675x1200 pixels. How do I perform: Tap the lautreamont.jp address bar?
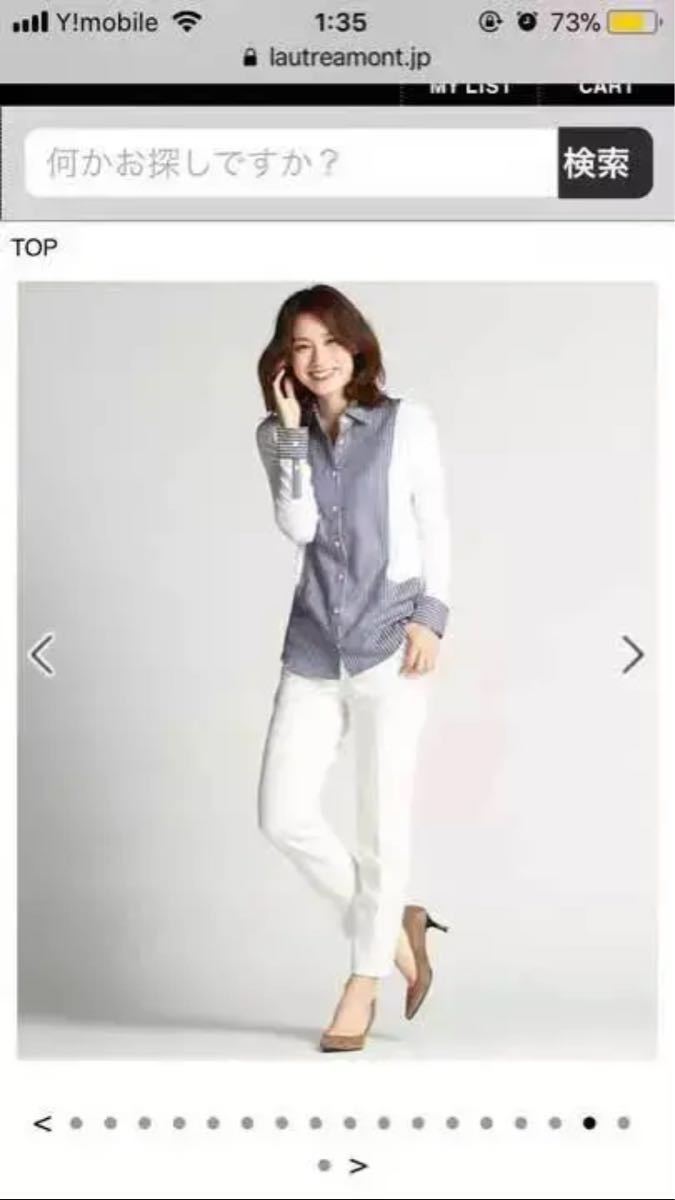[337, 58]
